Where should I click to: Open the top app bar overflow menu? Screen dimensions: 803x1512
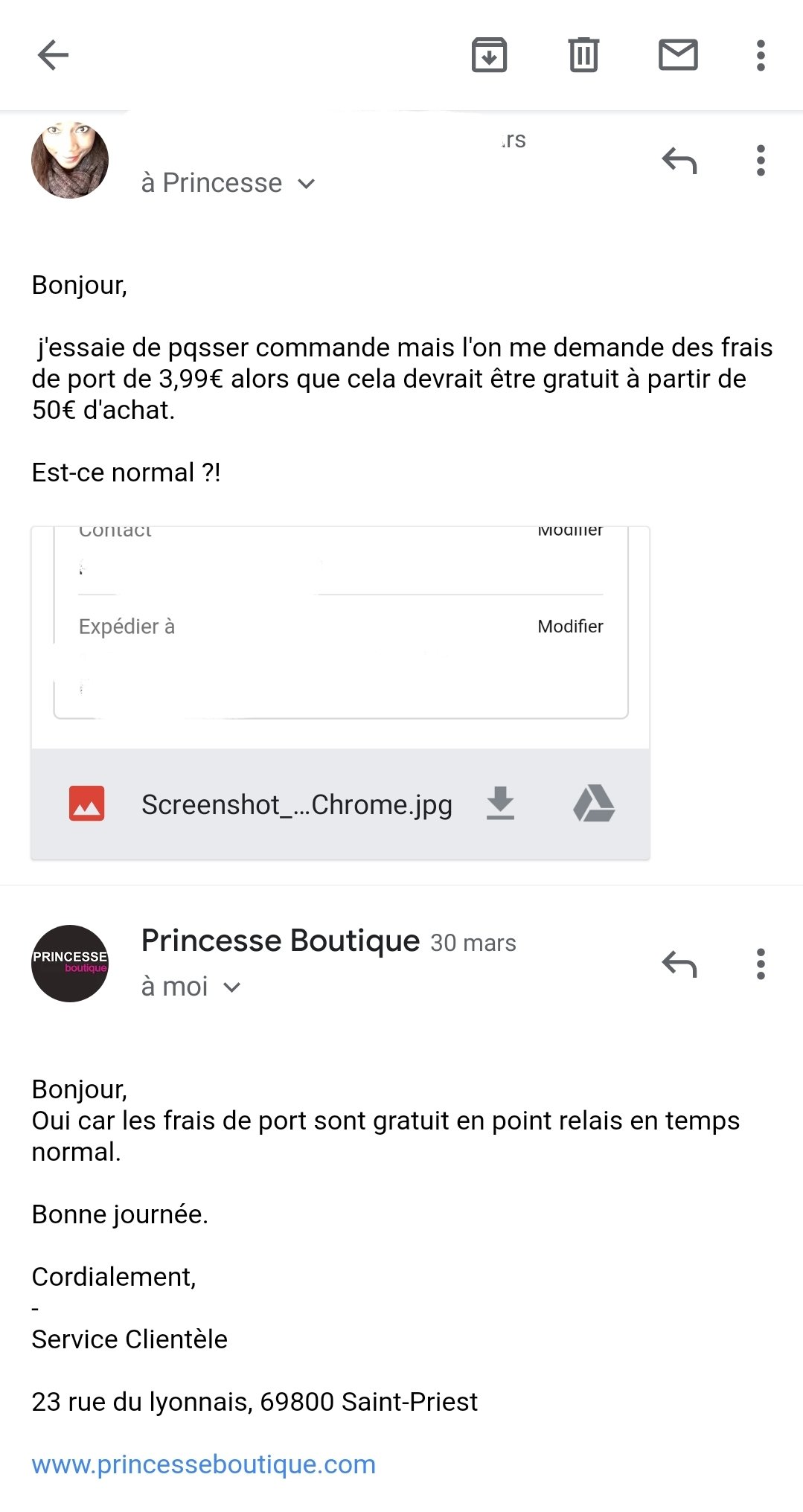[760, 55]
